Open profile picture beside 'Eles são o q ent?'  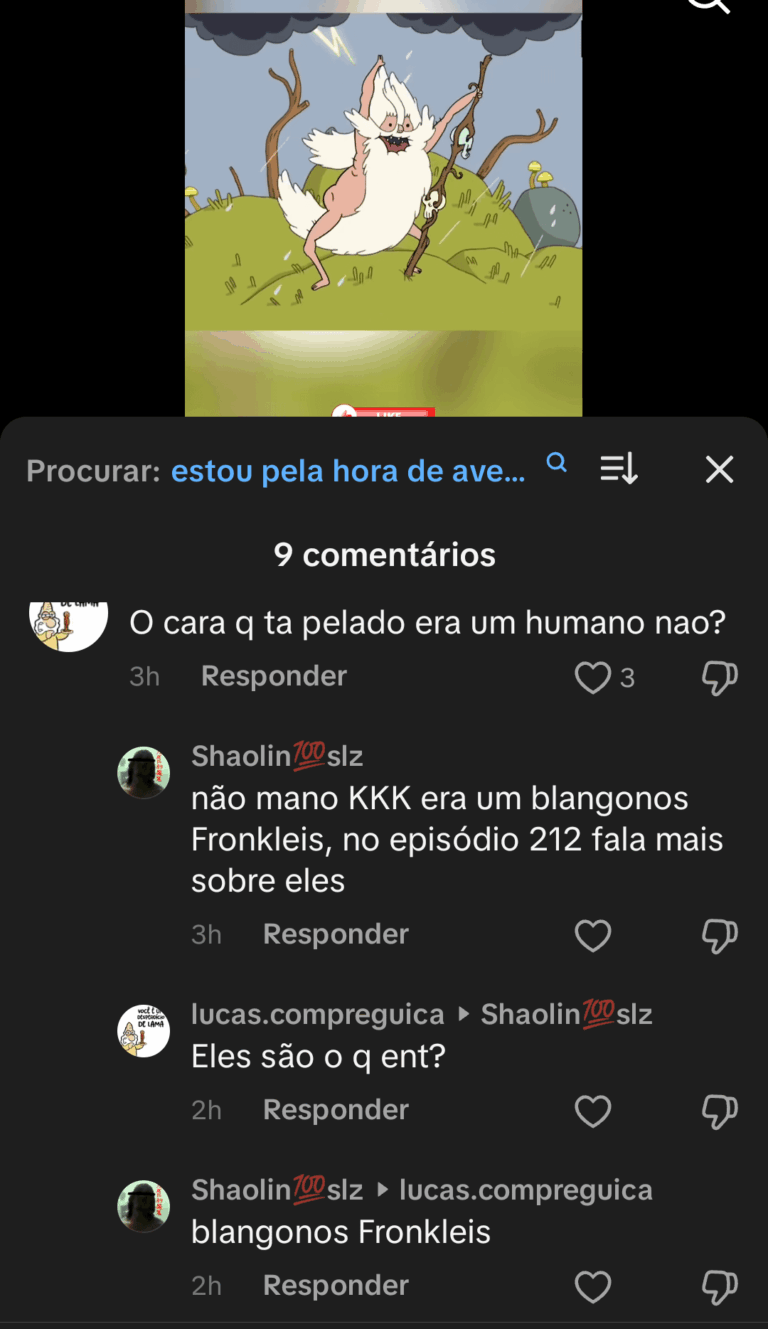click(144, 1031)
